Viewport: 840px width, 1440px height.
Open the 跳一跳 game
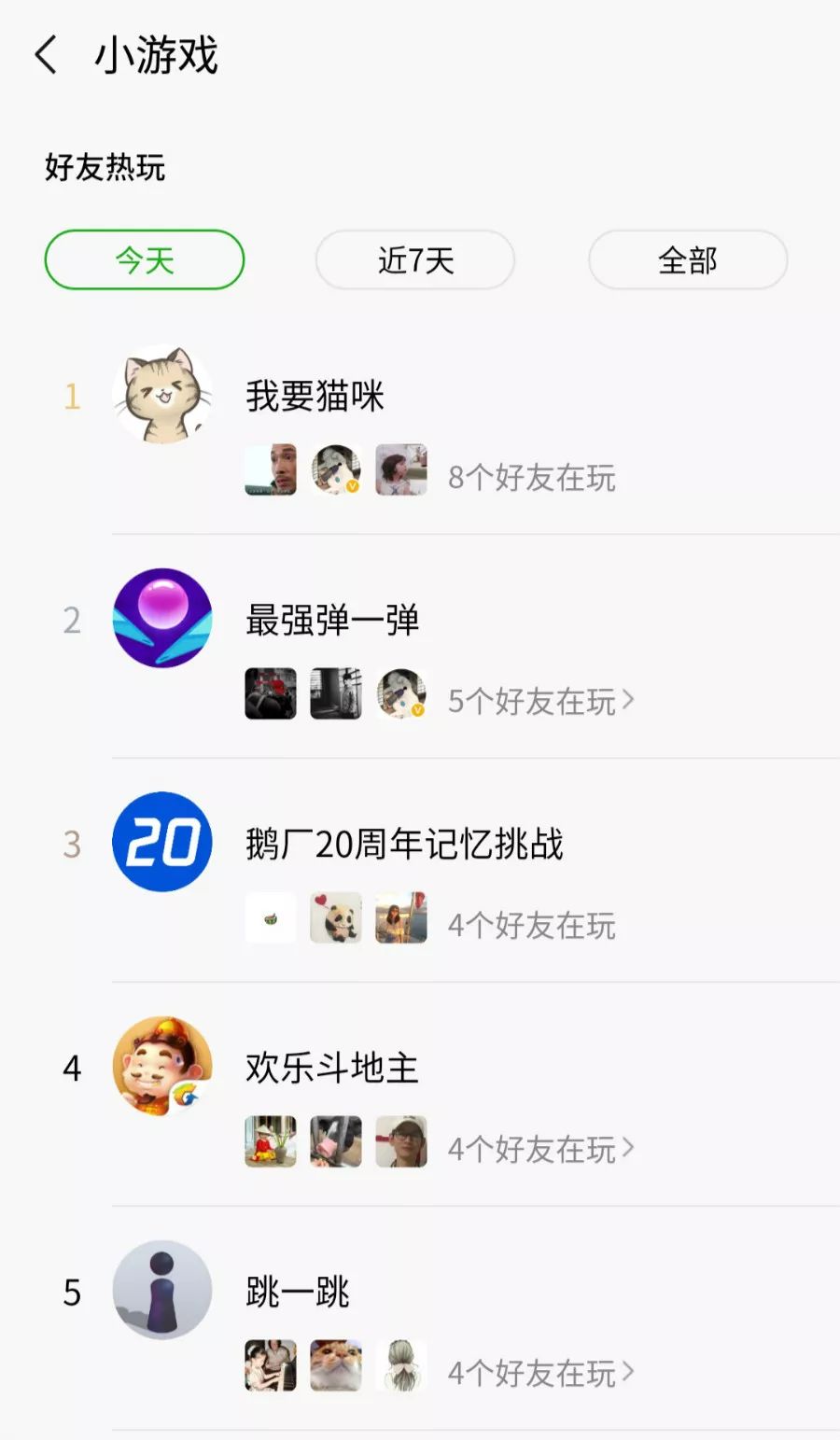pos(297,1293)
